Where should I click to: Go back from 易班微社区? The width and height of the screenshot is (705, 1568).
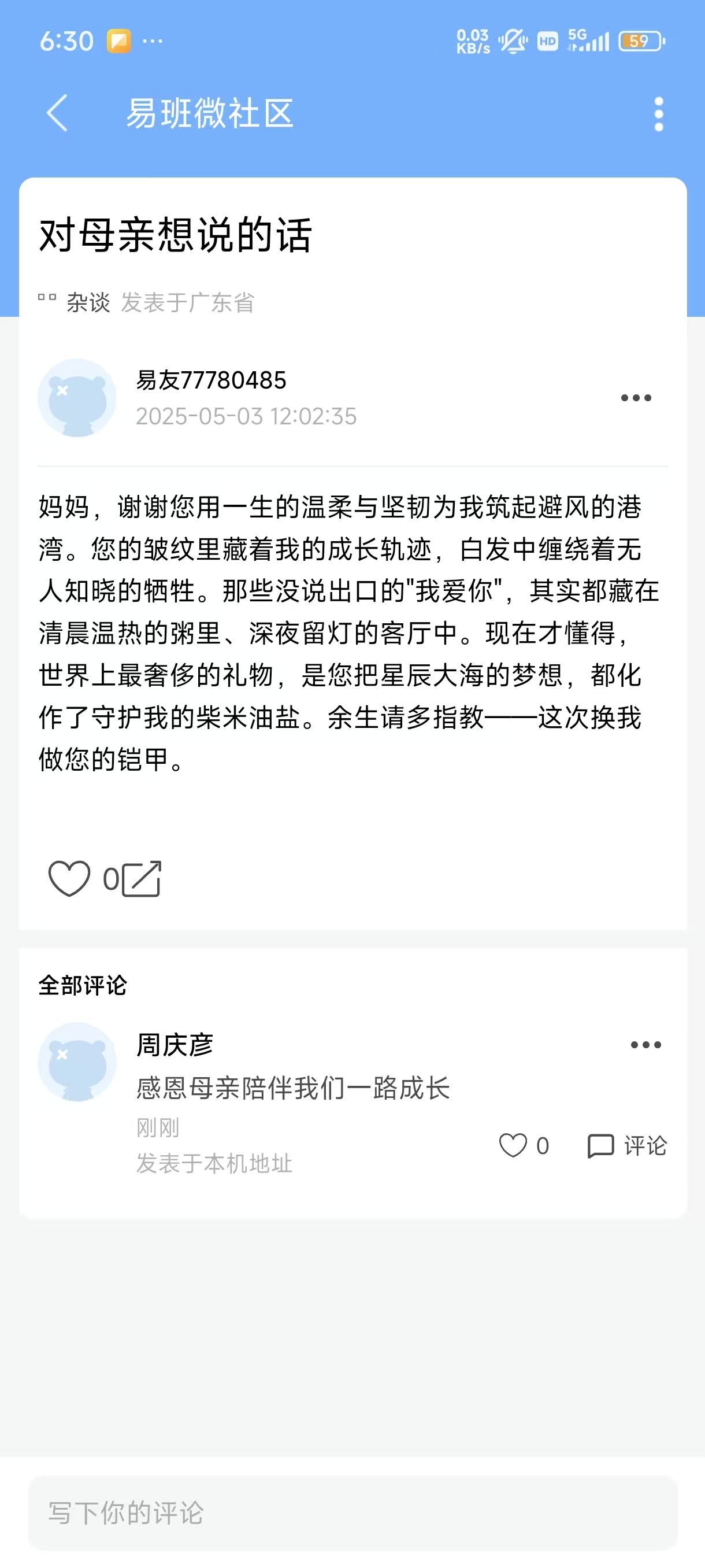[57, 113]
